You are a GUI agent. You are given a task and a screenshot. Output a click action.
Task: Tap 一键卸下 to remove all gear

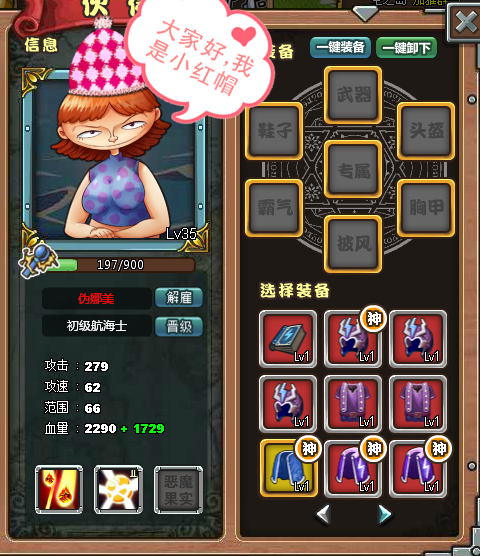(x=406, y=48)
